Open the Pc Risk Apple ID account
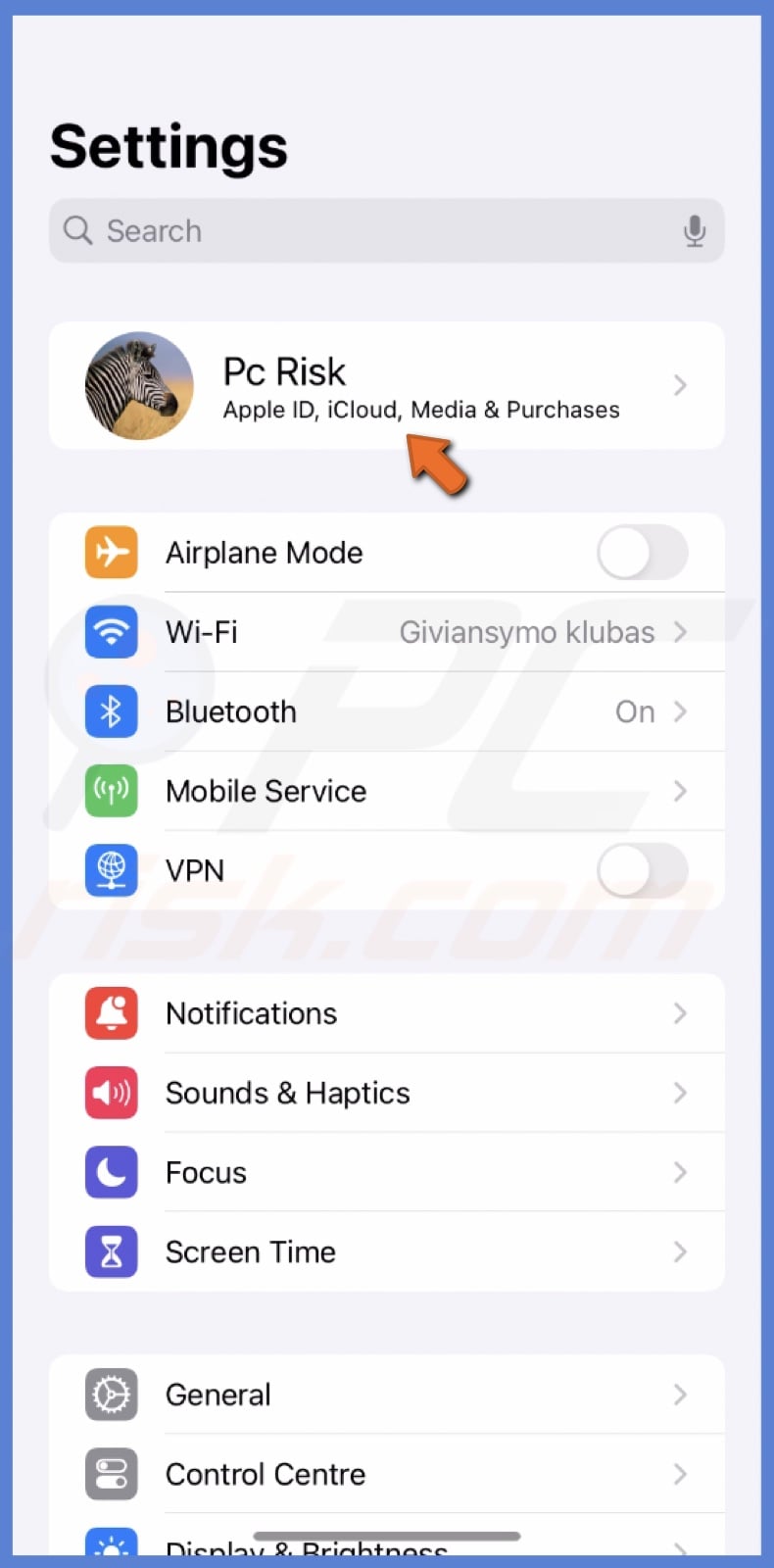Screen dimensions: 774x1568 coord(387,385)
